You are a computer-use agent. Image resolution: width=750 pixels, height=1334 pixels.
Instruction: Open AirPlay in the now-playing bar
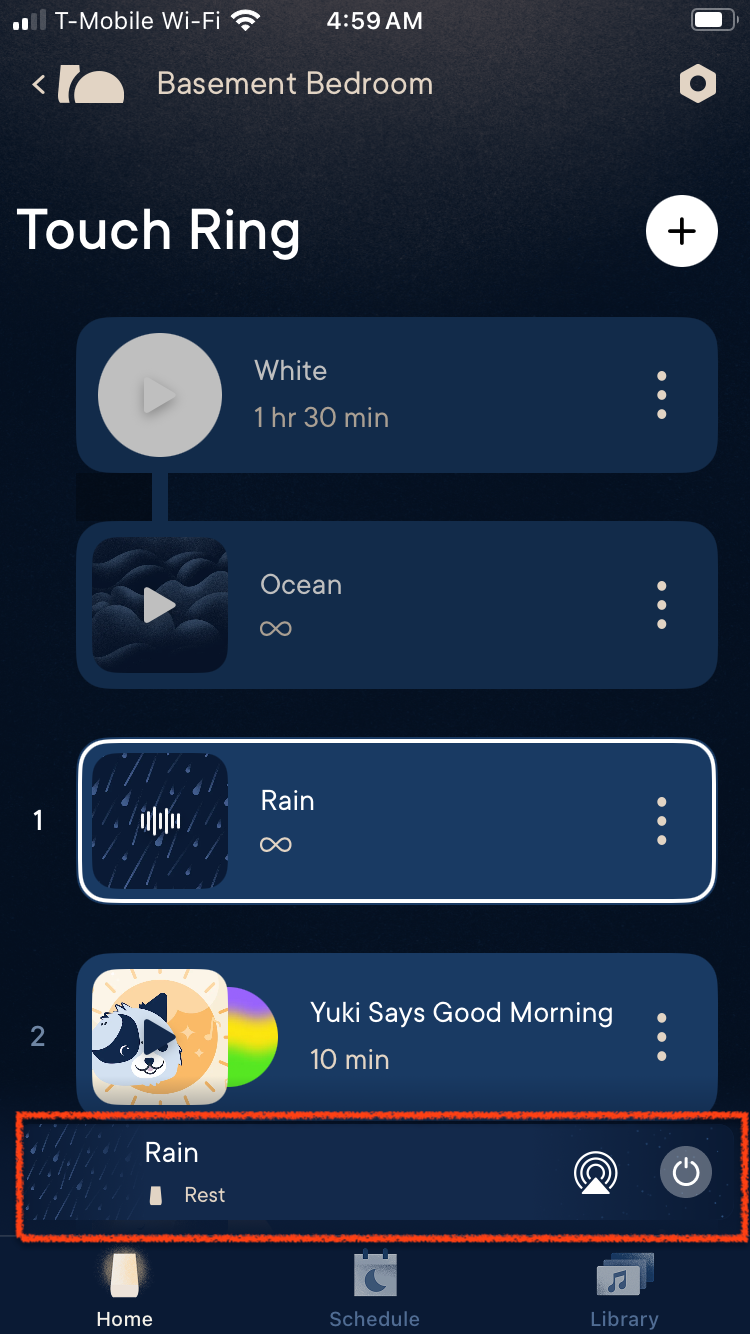point(596,1173)
